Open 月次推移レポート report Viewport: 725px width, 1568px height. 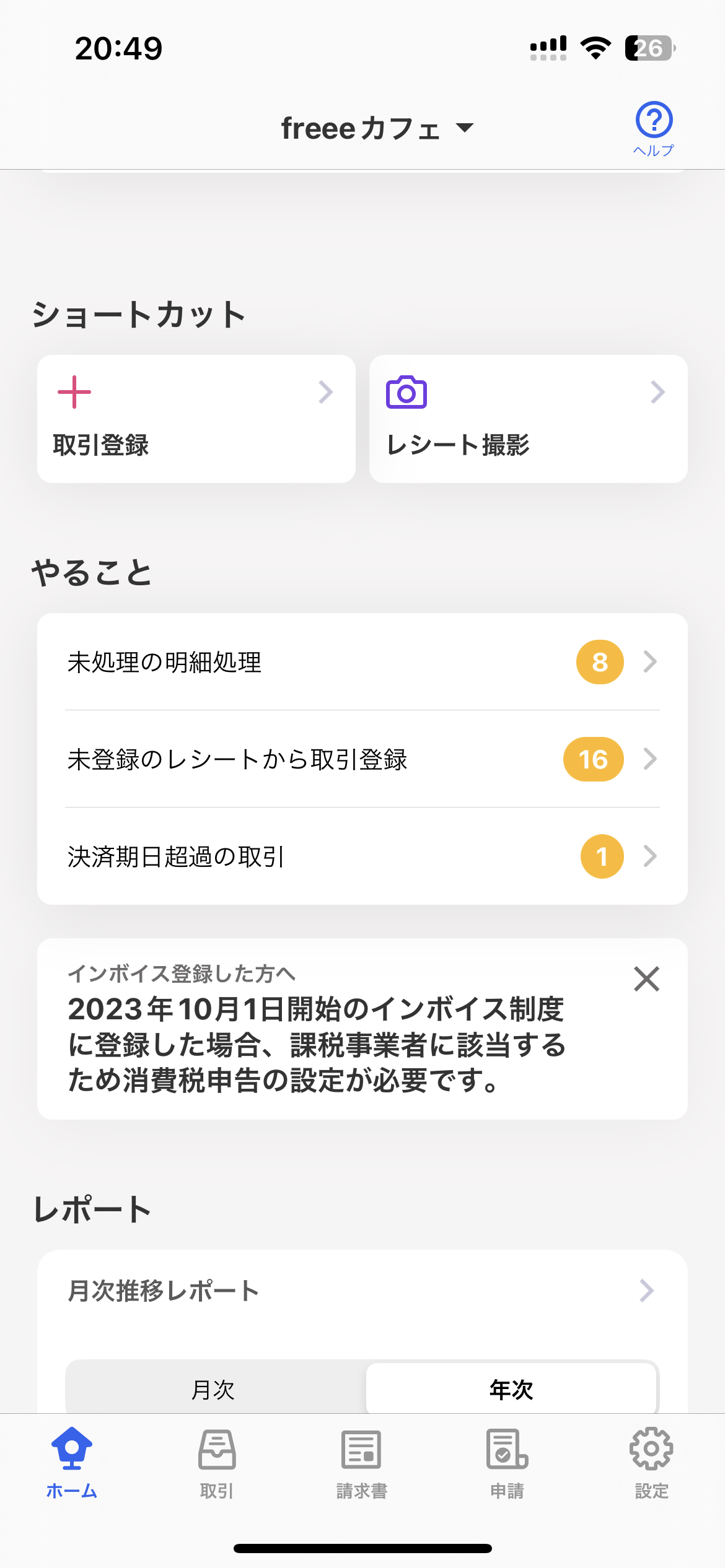[x=362, y=1291]
